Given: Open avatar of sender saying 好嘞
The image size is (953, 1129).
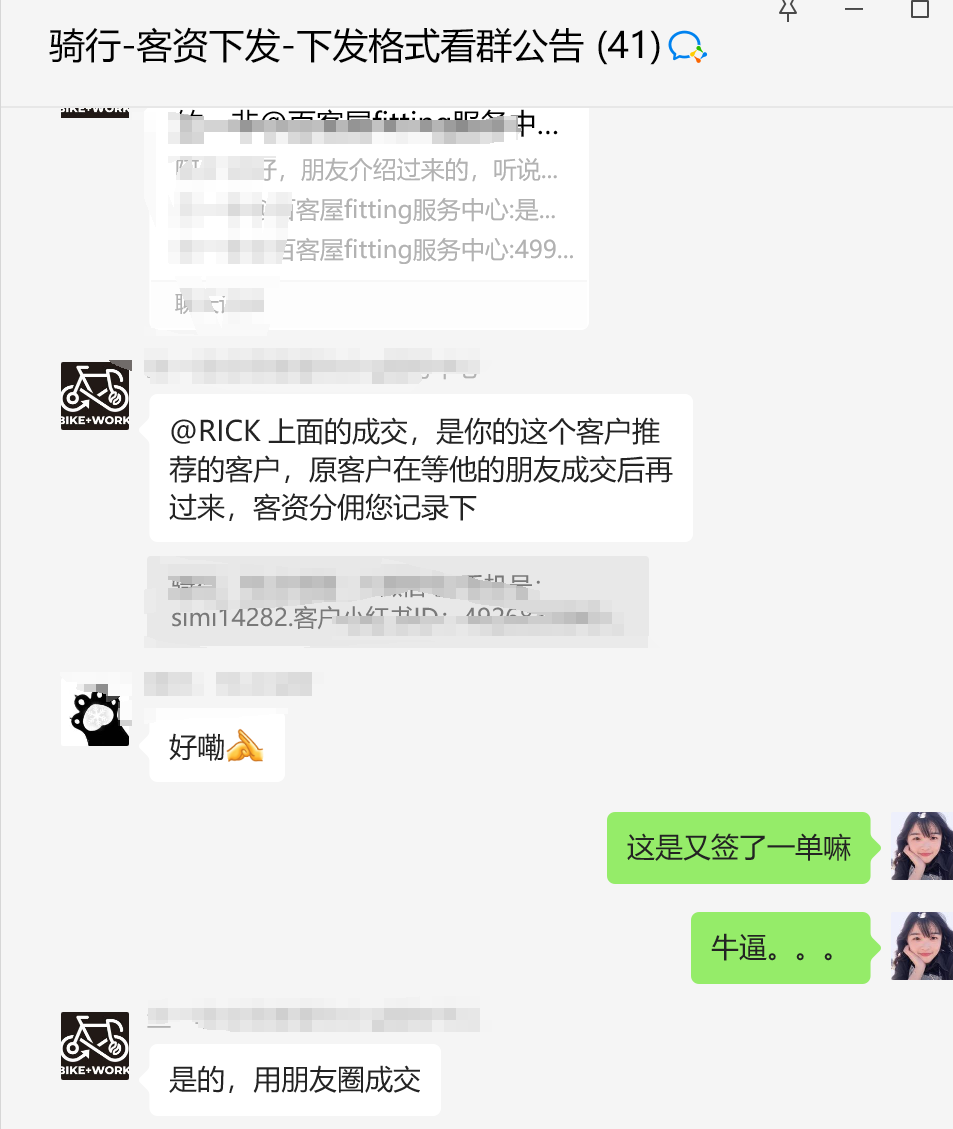Looking at the screenshot, I should point(95,712).
